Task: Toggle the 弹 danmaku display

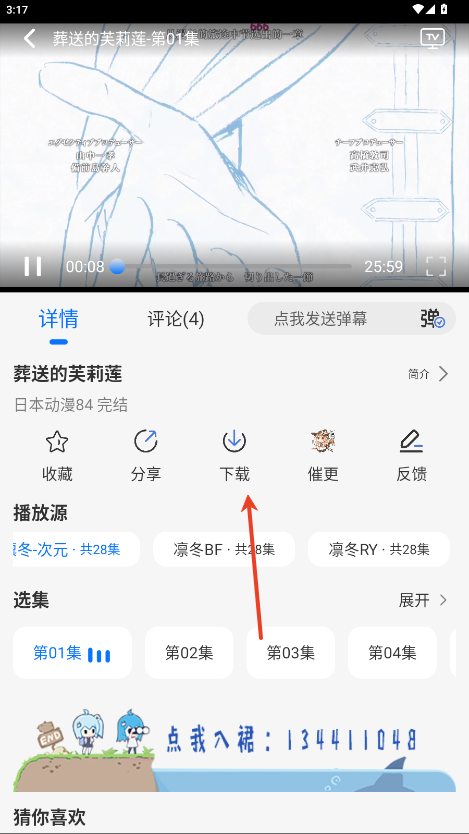Action: click(x=433, y=319)
